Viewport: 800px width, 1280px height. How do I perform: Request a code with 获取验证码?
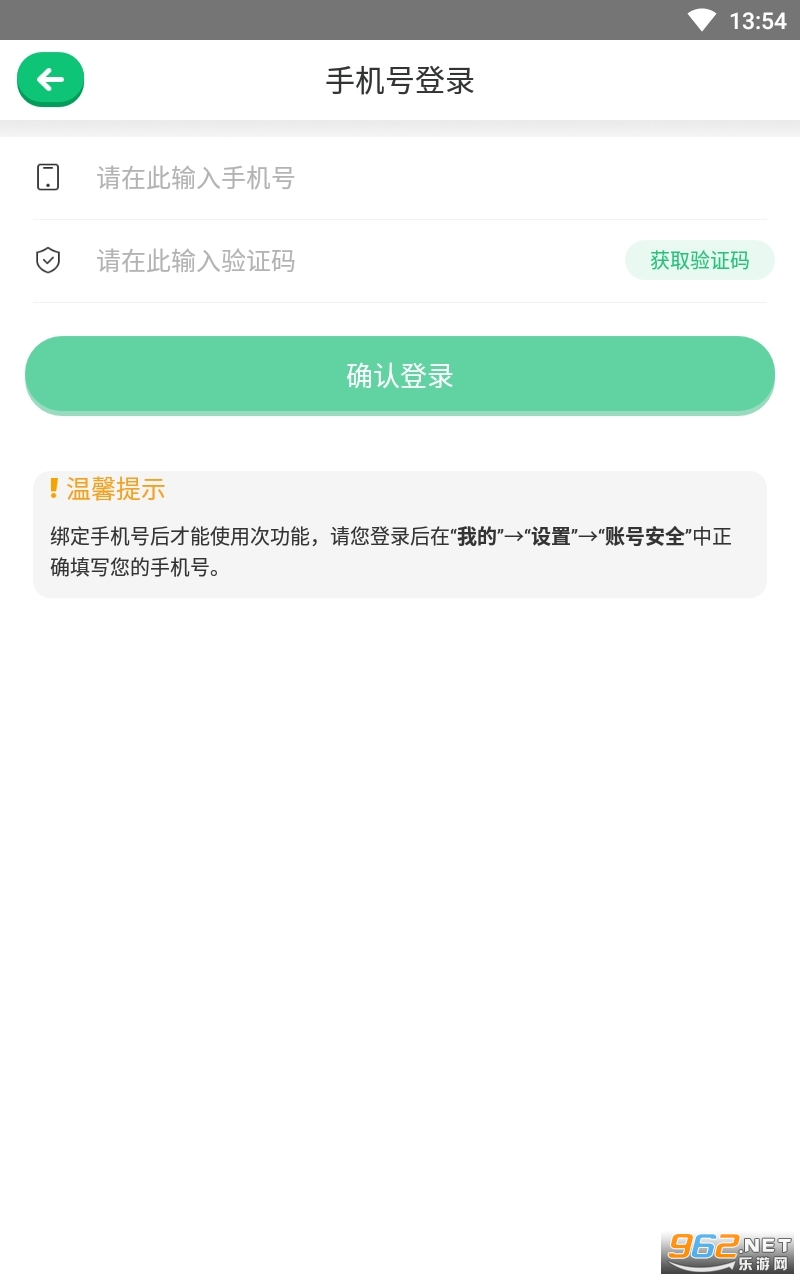tap(699, 261)
